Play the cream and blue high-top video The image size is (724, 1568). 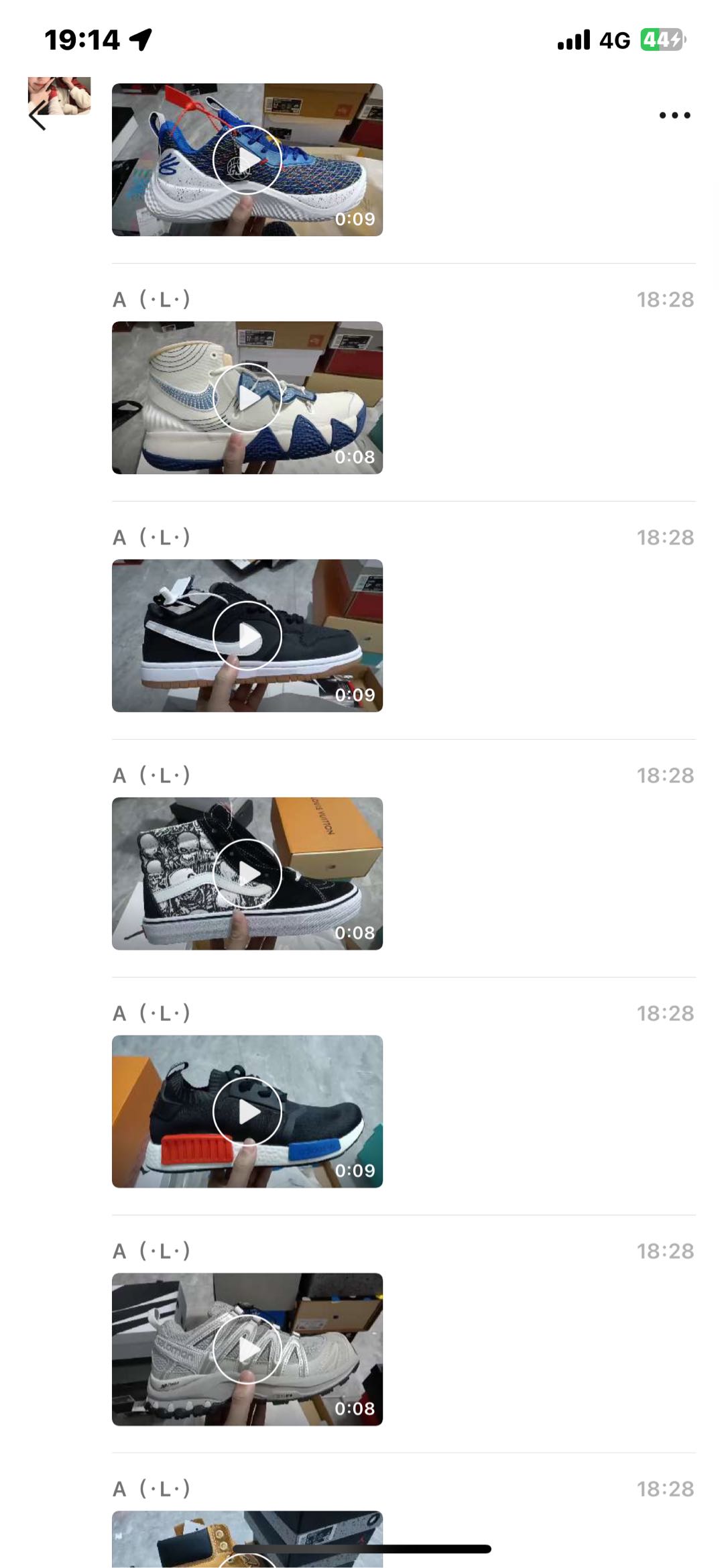pyautogui.click(x=247, y=398)
